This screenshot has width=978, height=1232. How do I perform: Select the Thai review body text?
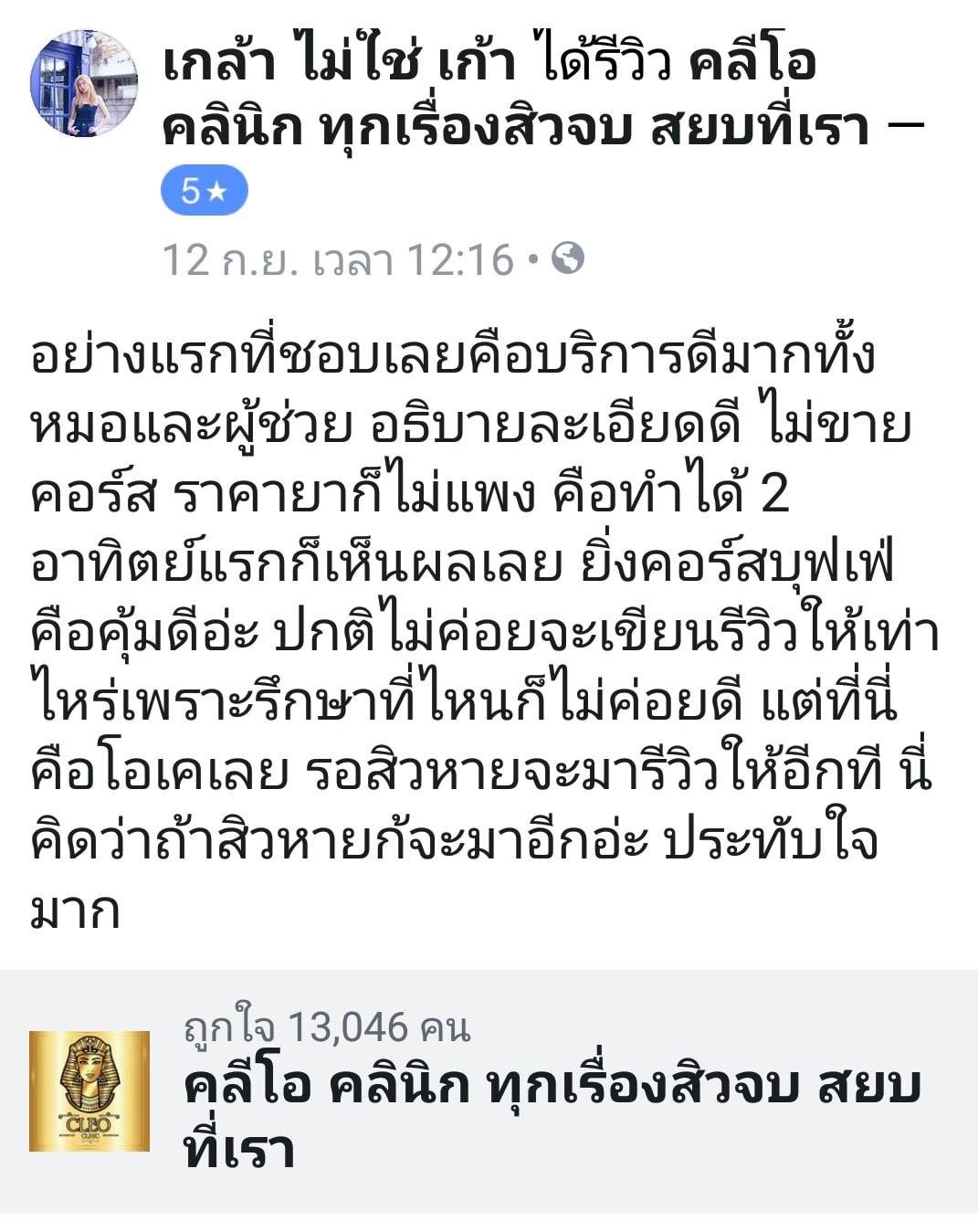point(457,621)
